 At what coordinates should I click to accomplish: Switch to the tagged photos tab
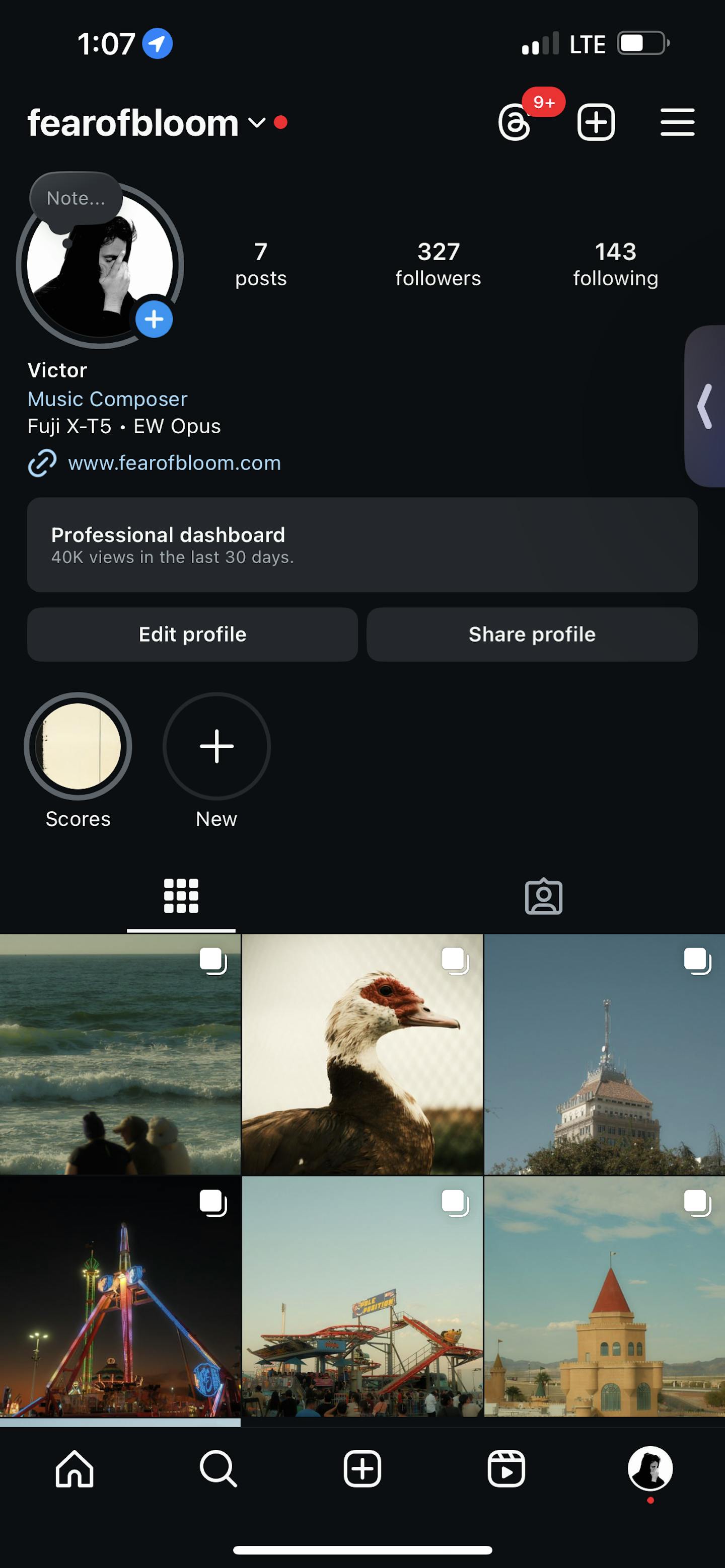pyautogui.click(x=543, y=897)
